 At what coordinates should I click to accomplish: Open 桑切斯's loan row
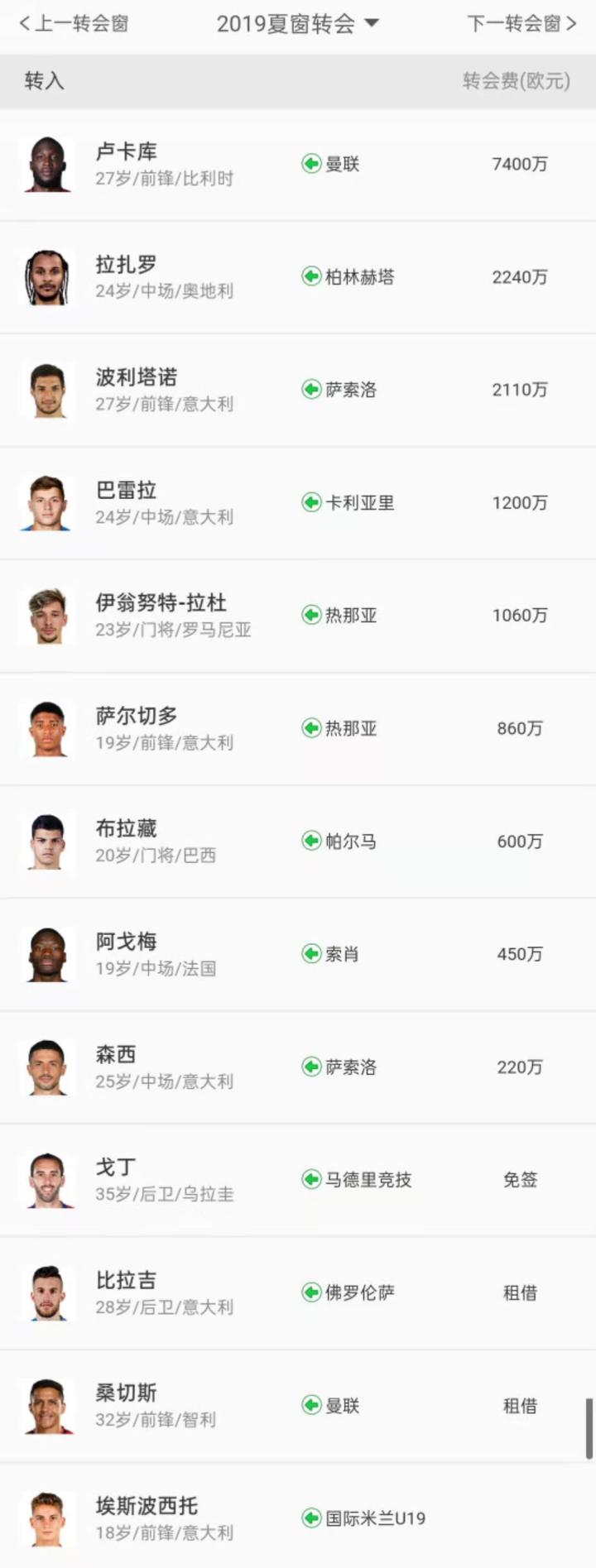[298, 1406]
